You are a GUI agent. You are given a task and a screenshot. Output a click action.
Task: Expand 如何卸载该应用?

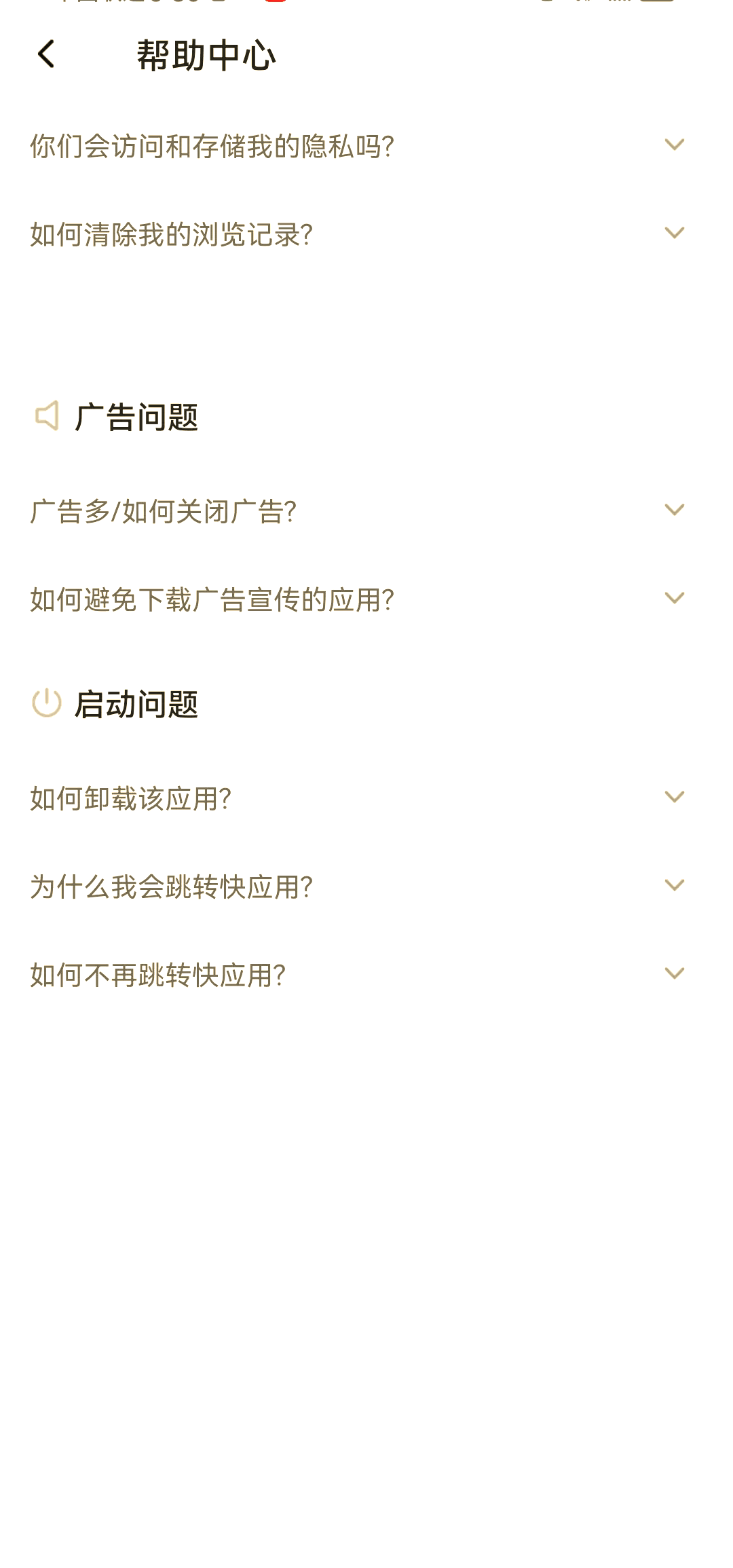coord(674,797)
